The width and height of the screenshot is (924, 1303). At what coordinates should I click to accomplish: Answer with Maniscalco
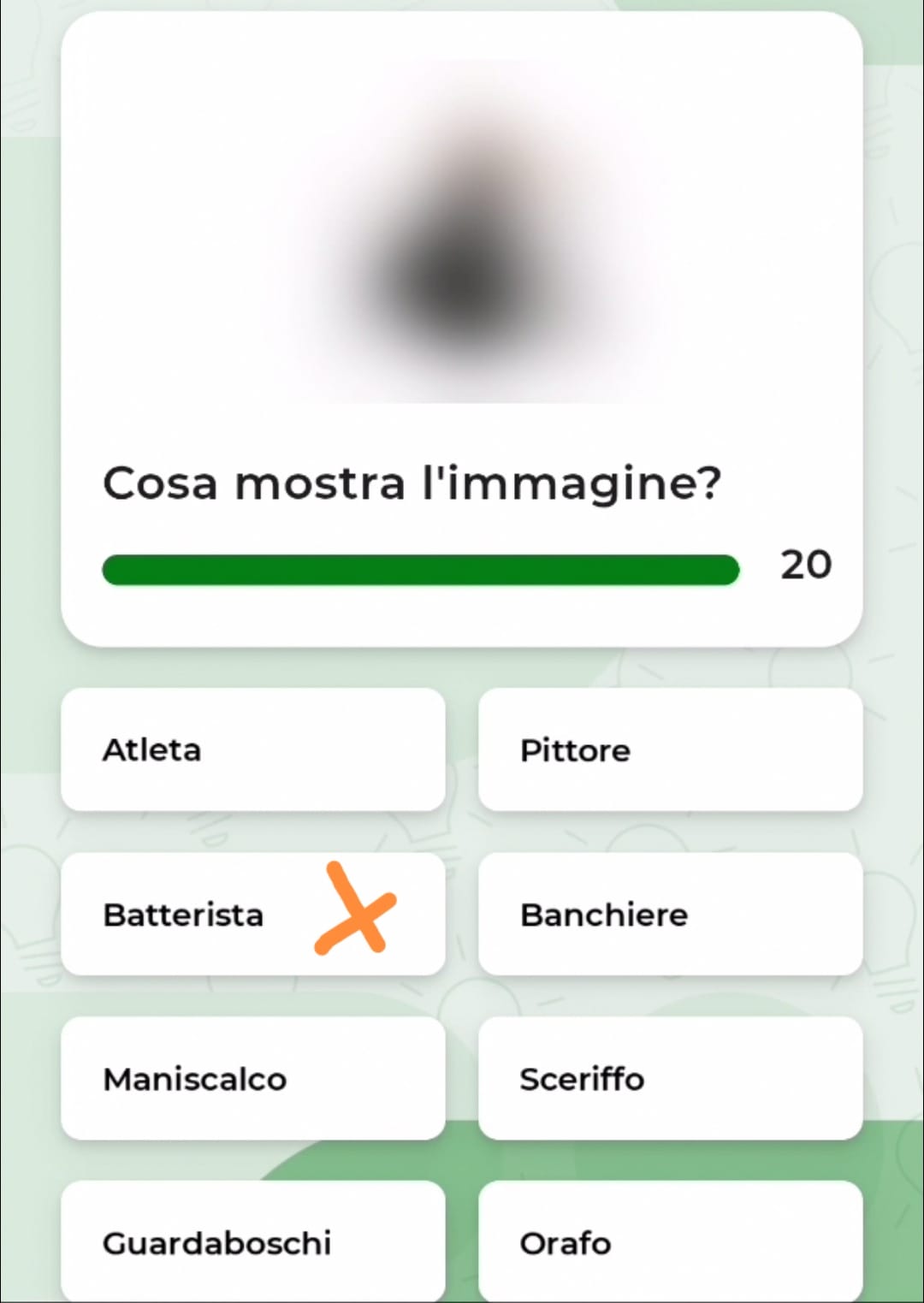252,1078
